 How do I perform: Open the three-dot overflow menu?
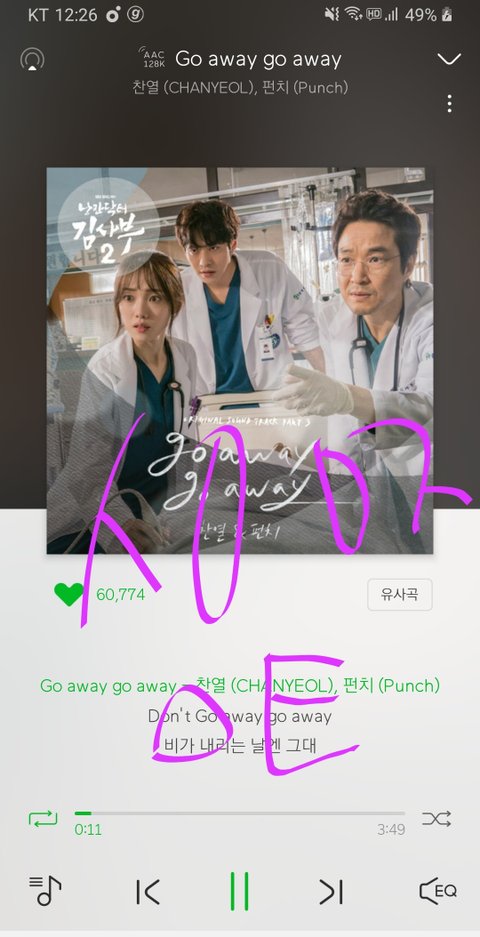(x=449, y=103)
